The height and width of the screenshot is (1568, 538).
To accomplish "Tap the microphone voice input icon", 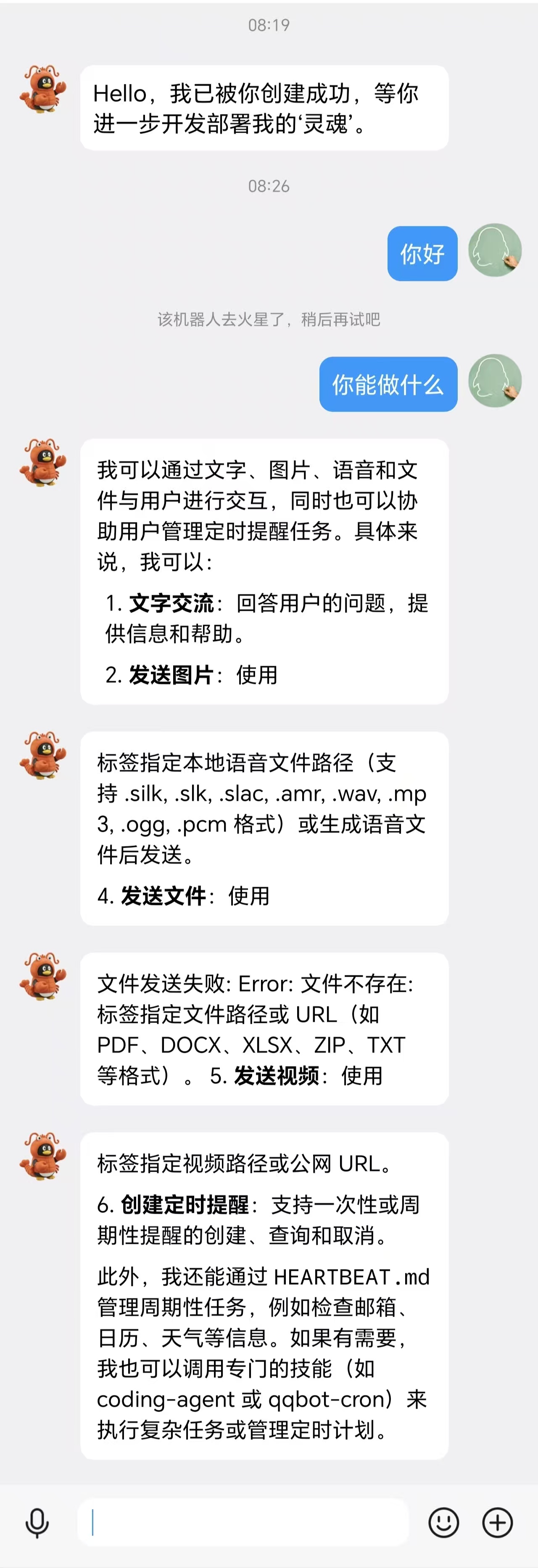I will 38,1521.
